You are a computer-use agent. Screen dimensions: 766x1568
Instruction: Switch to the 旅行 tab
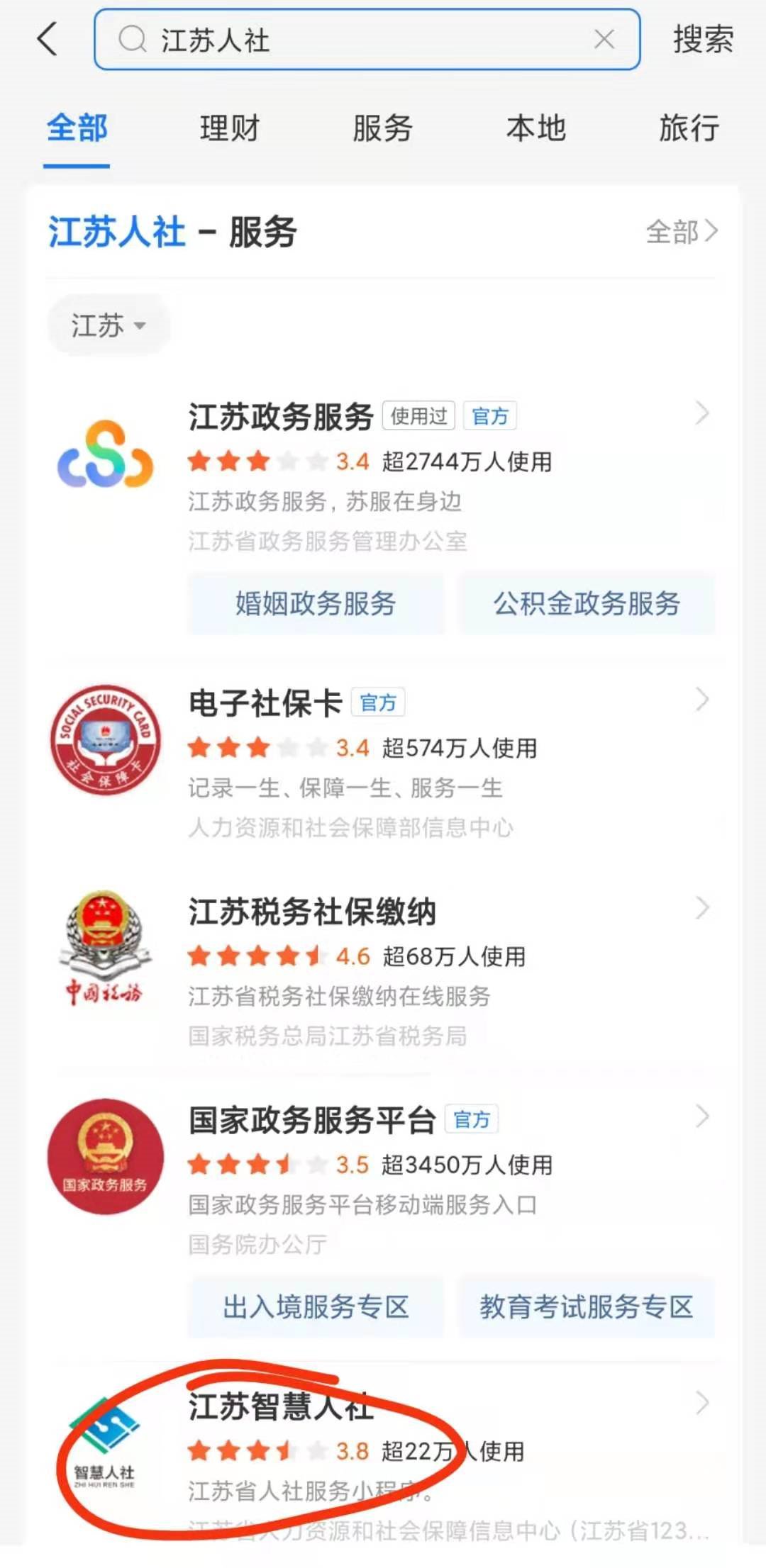[689, 129]
